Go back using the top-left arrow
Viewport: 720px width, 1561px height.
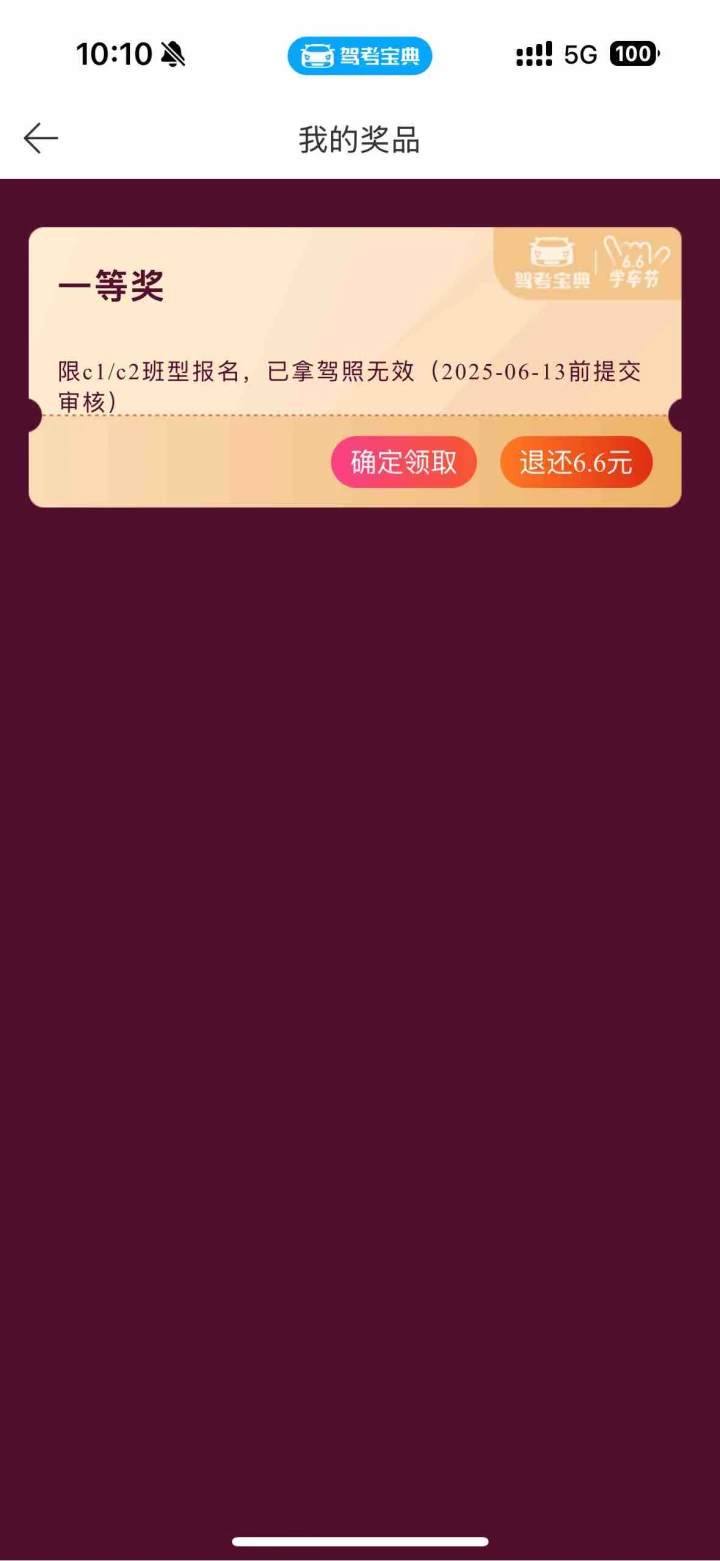click(41, 138)
